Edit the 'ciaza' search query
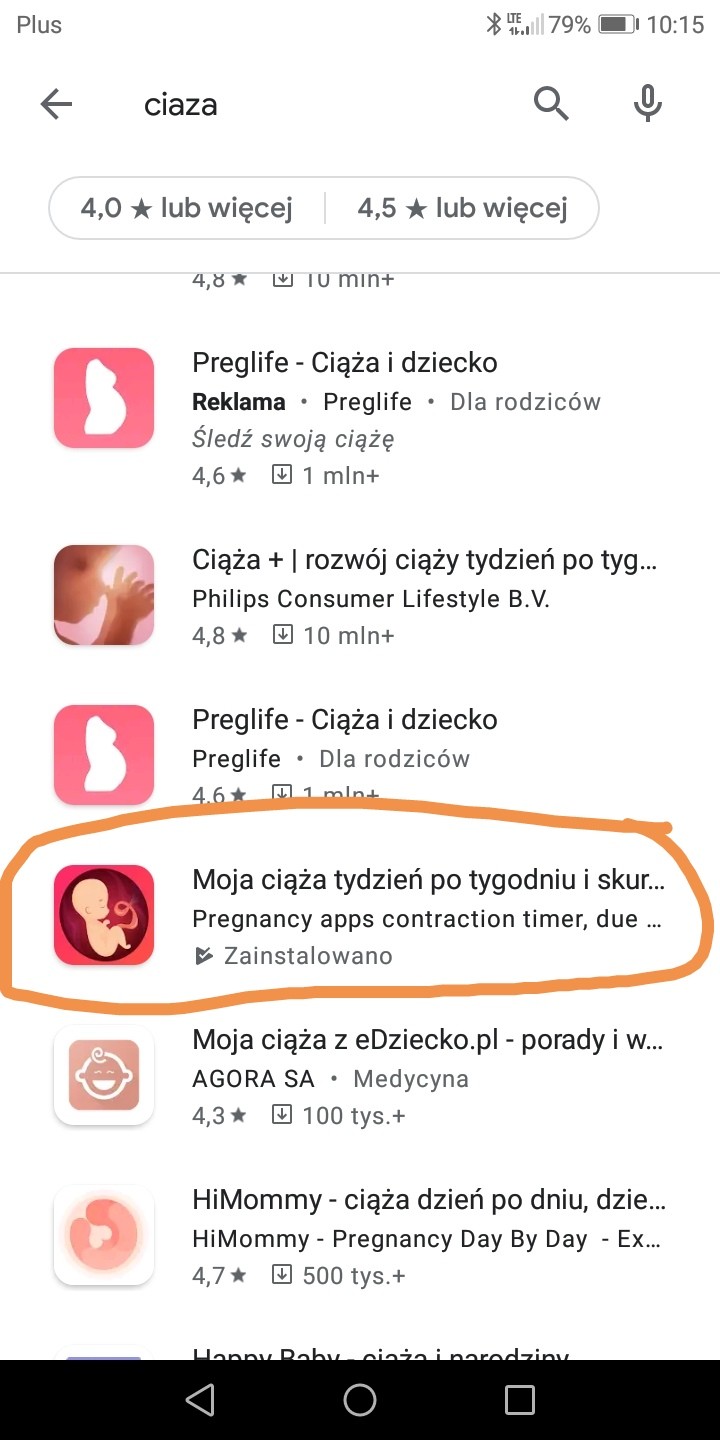Viewport: 720px width, 1440px height. (x=300, y=105)
